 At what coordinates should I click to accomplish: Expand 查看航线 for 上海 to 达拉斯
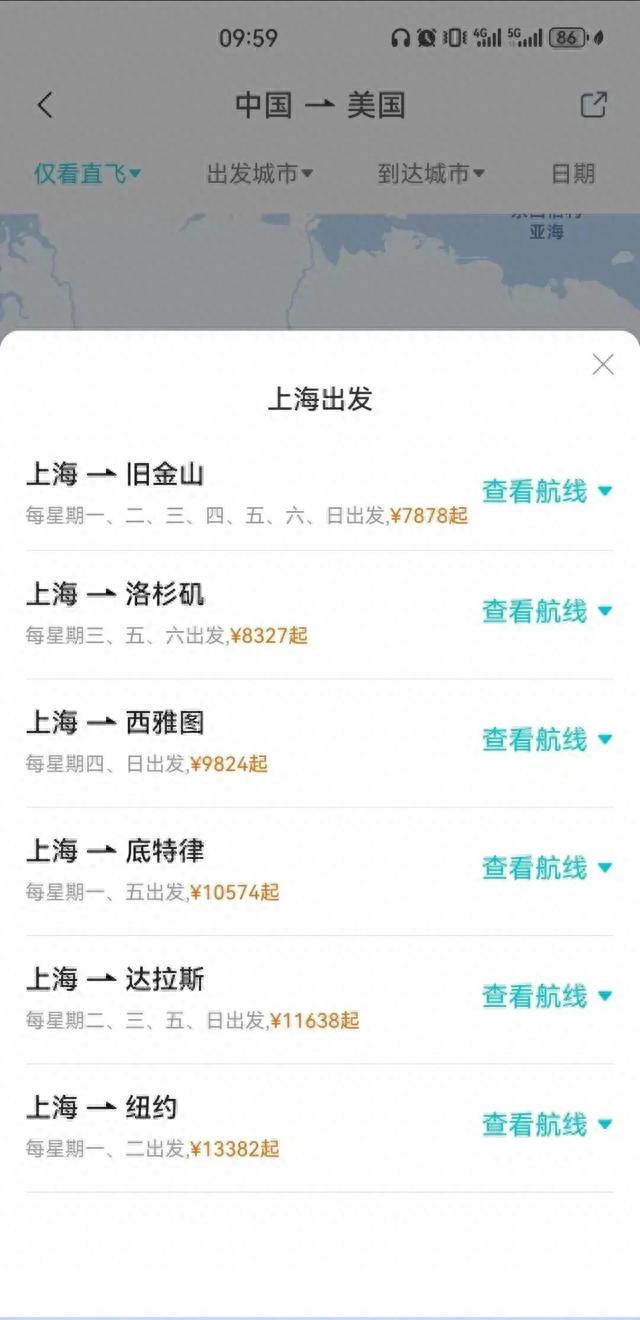546,996
